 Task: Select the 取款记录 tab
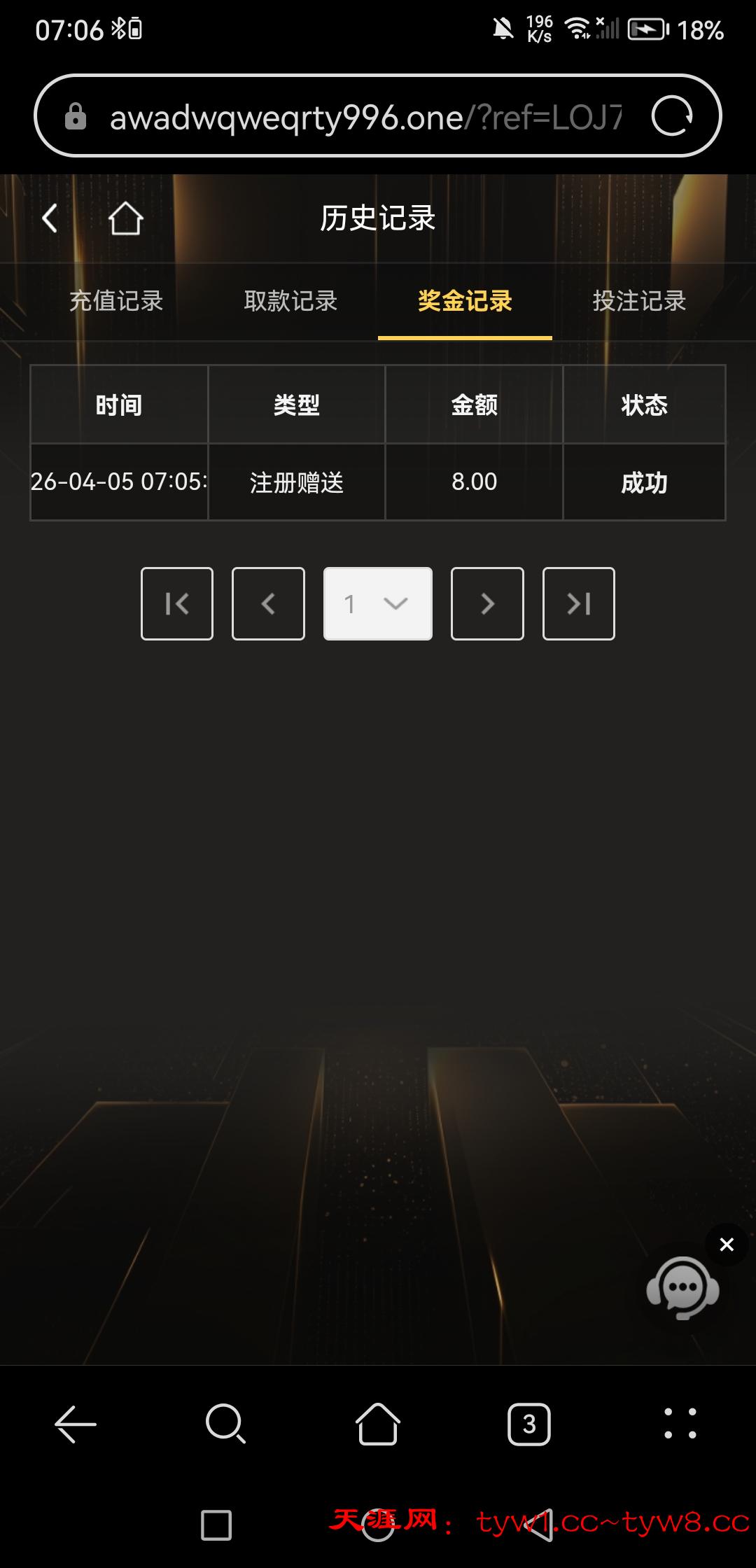pos(291,302)
